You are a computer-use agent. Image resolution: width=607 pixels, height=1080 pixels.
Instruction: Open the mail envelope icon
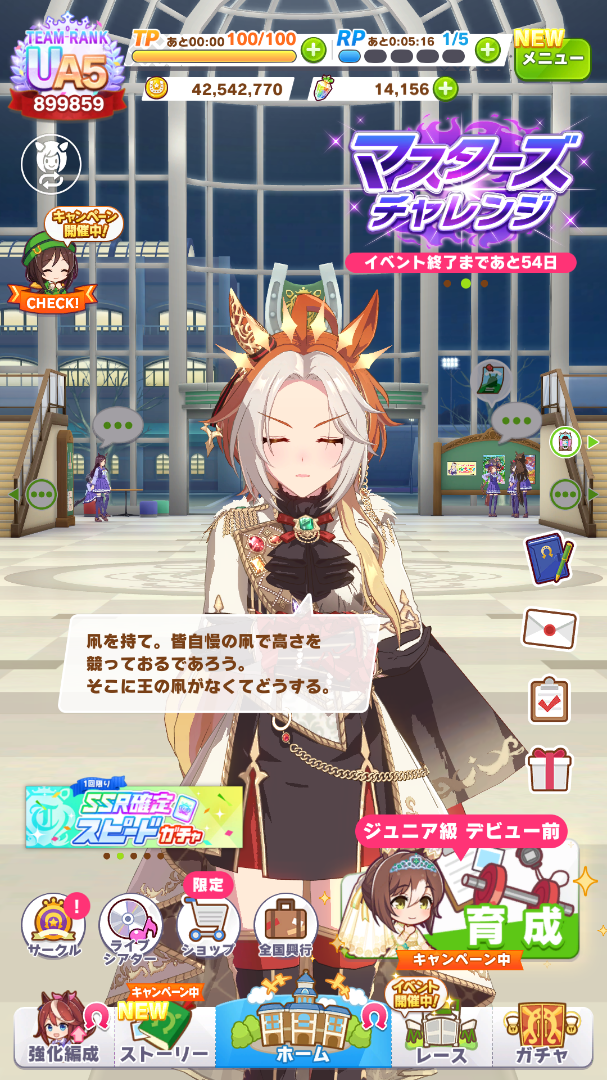[x=549, y=627]
